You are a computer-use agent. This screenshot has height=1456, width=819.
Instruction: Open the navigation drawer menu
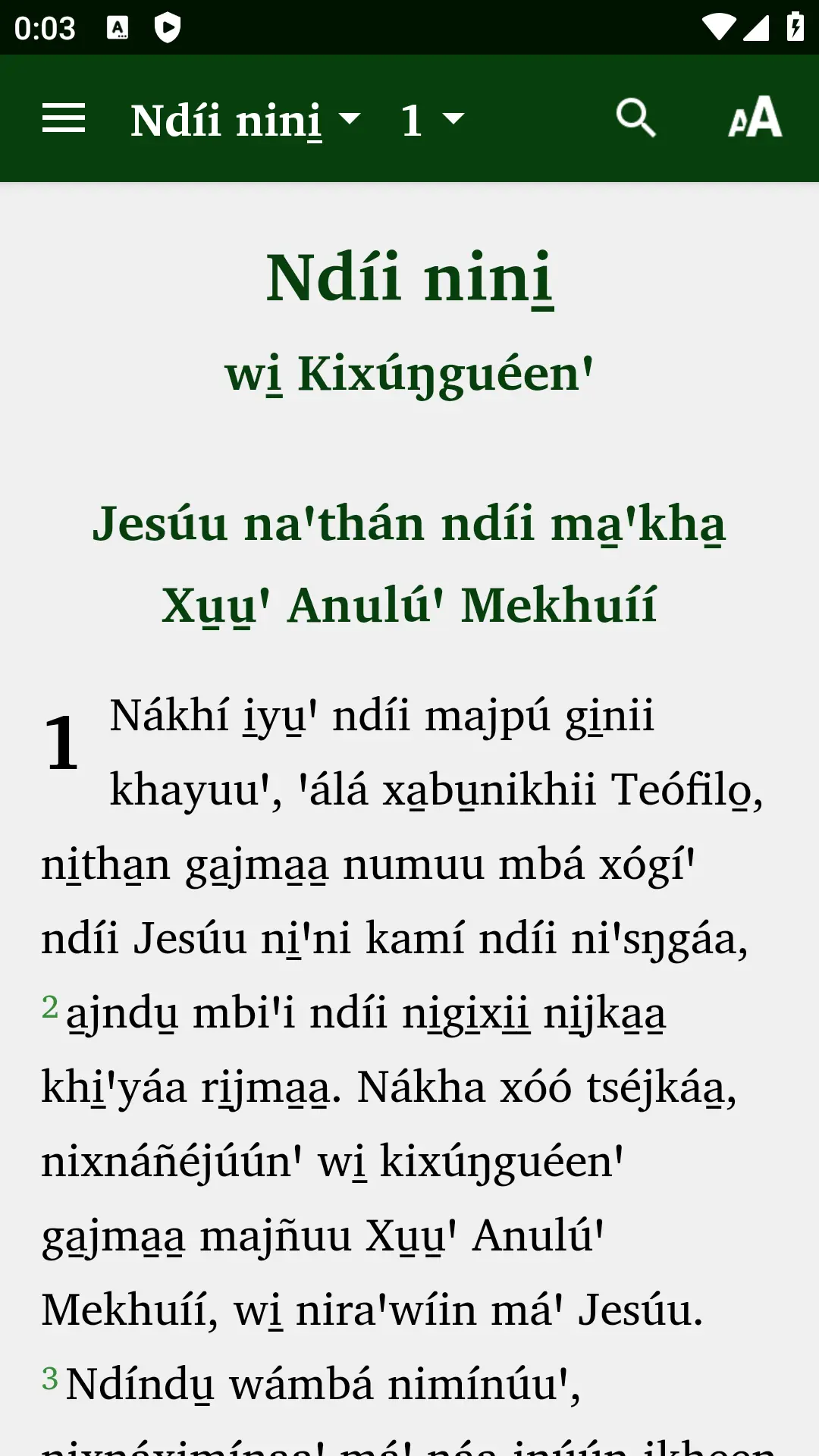point(64,119)
